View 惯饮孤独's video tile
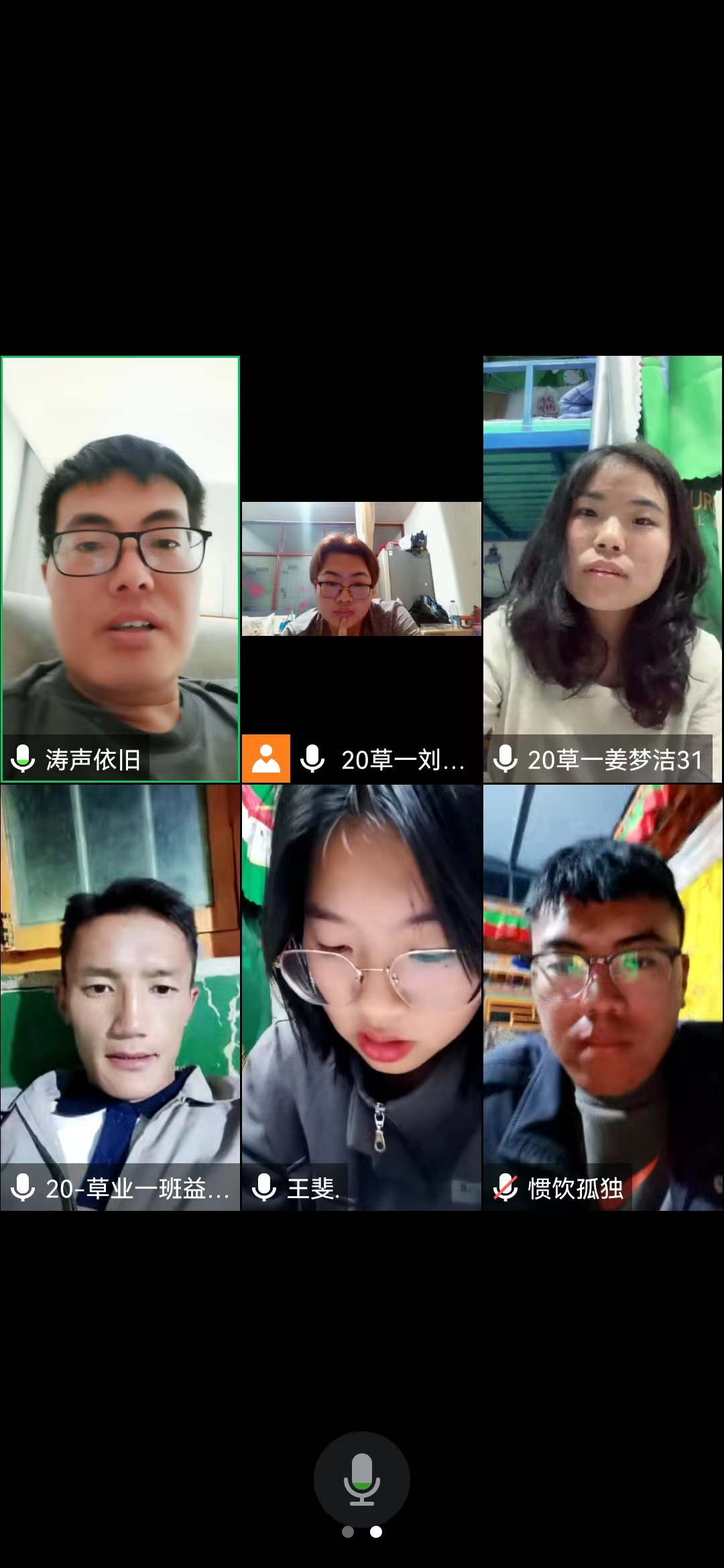The width and height of the screenshot is (724, 1568). [x=603, y=998]
